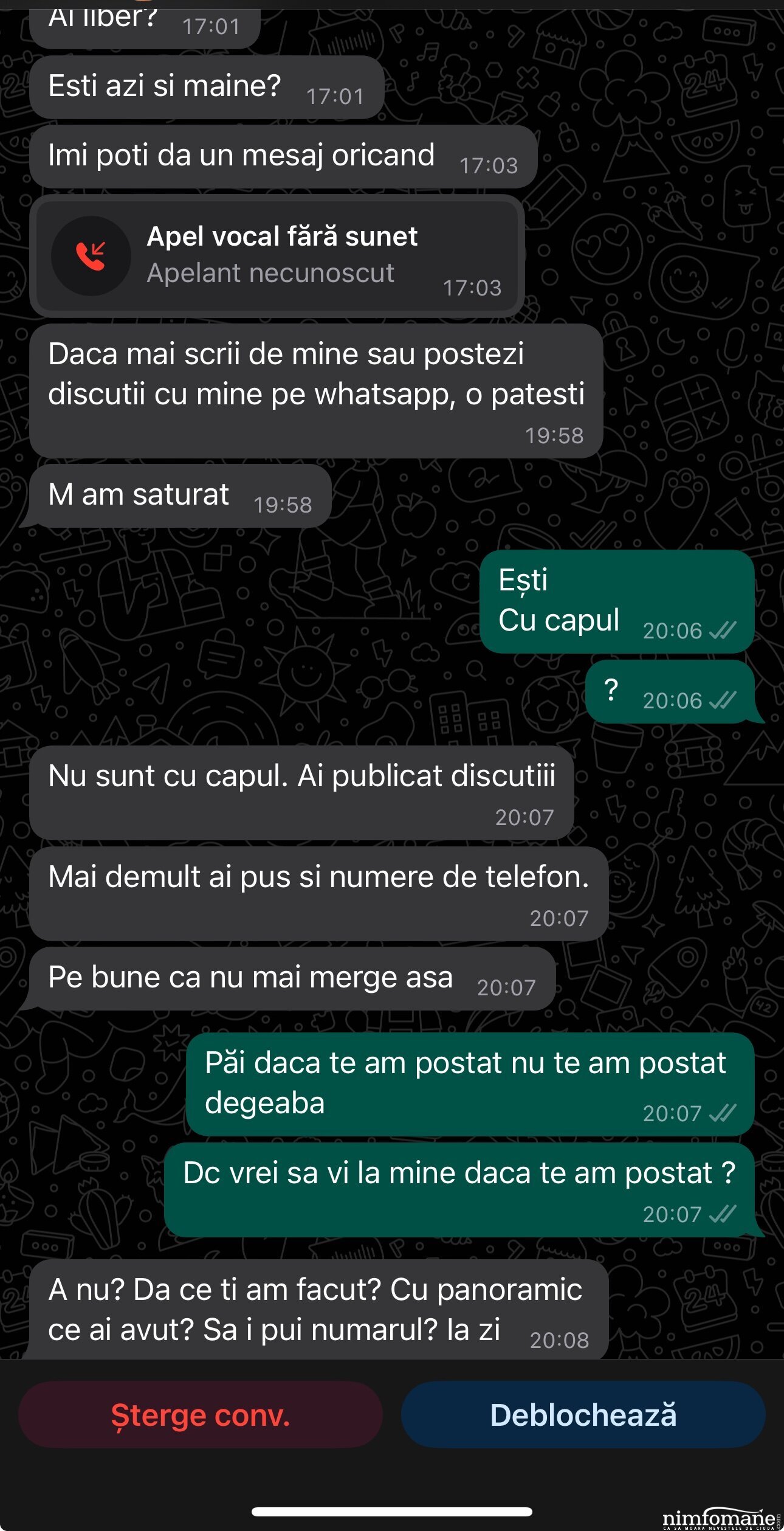This screenshot has height=1531, width=784.
Task: Tap the Șterge conv. button
Action: pyautogui.click(x=201, y=1415)
